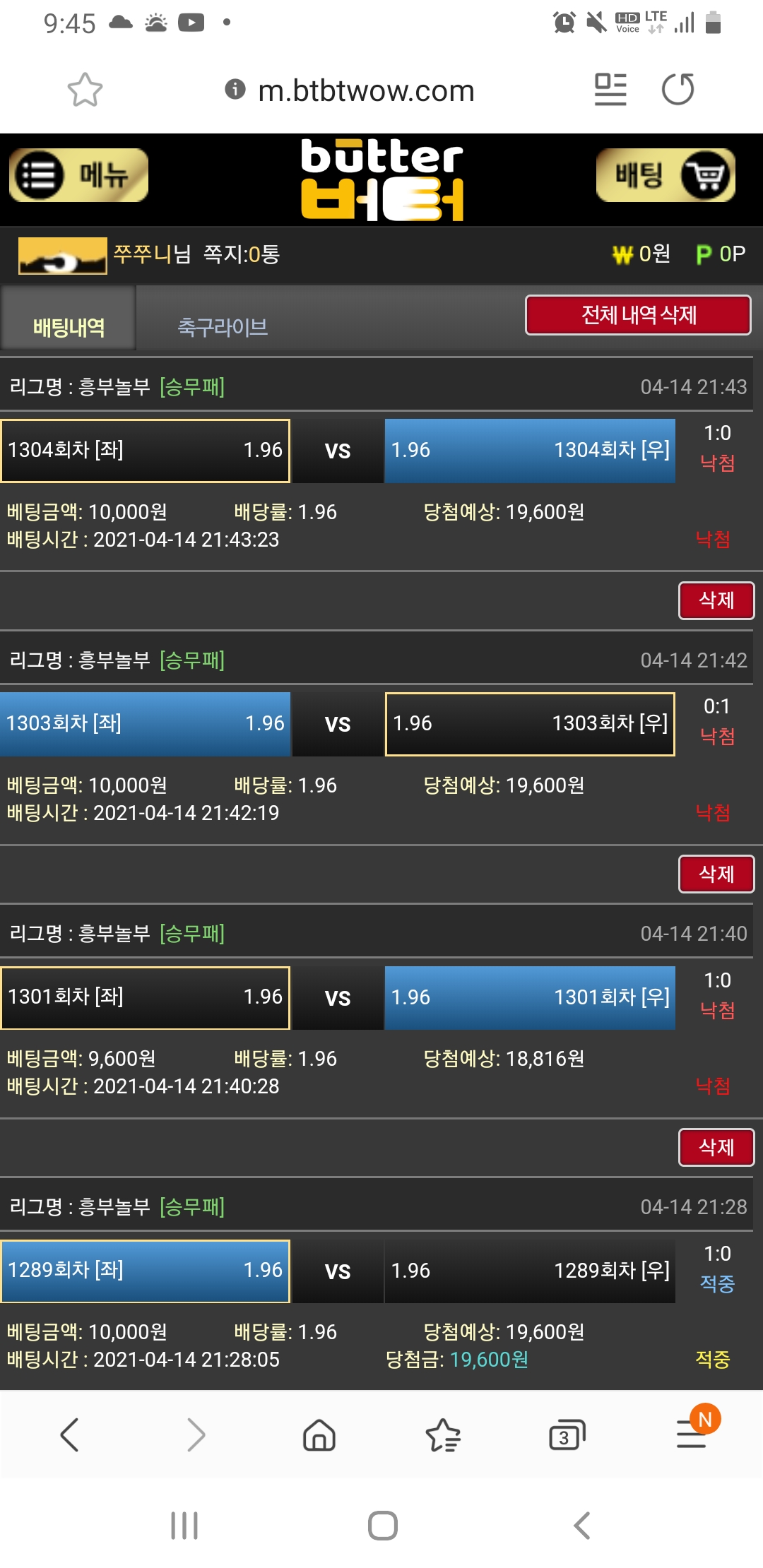Open reader mode icon in address bar
This screenshot has height=1568, width=763.
tap(610, 90)
